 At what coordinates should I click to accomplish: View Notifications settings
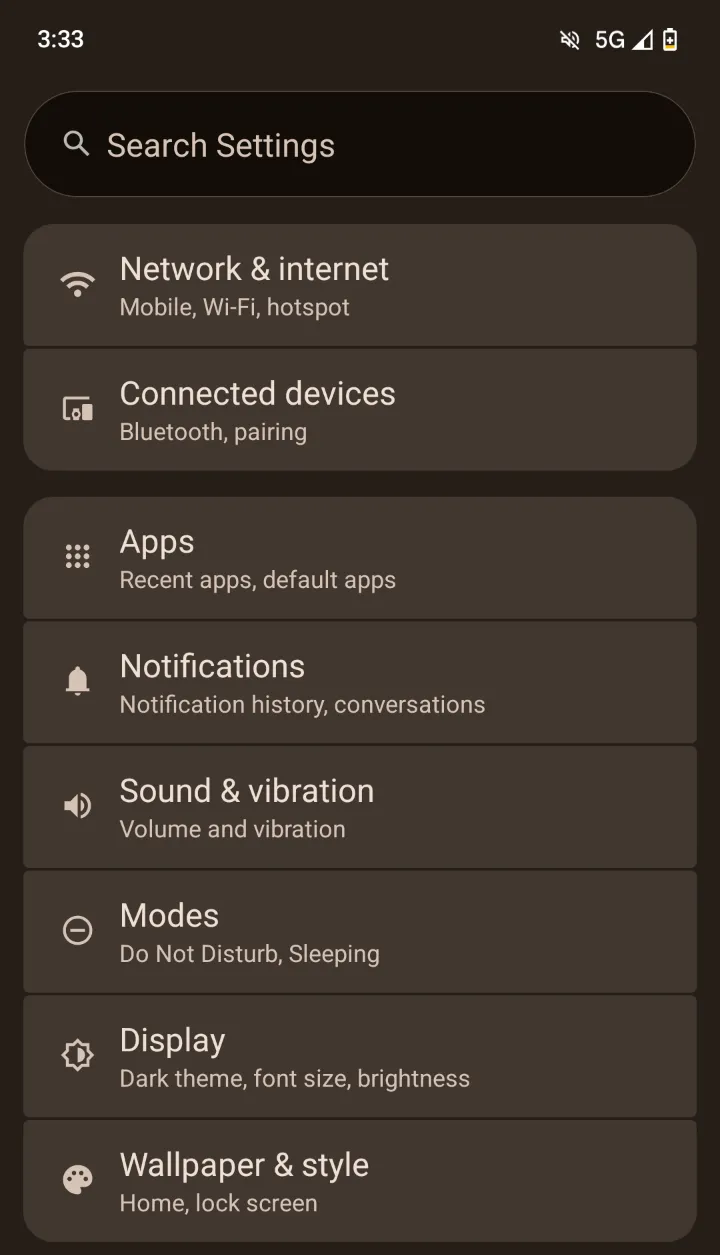pyautogui.click(x=360, y=683)
